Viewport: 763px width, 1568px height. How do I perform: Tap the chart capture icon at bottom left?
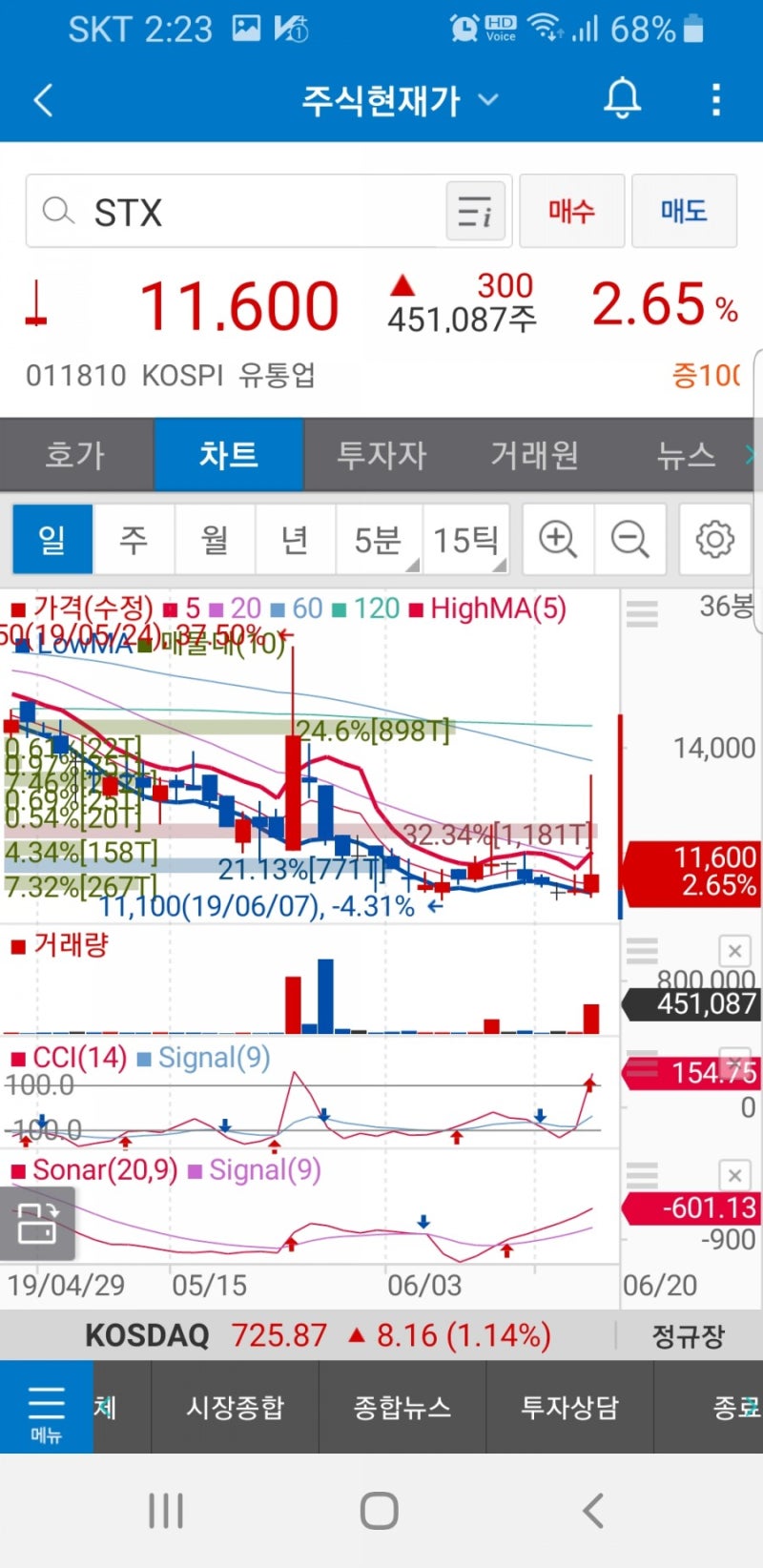click(40, 1225)
